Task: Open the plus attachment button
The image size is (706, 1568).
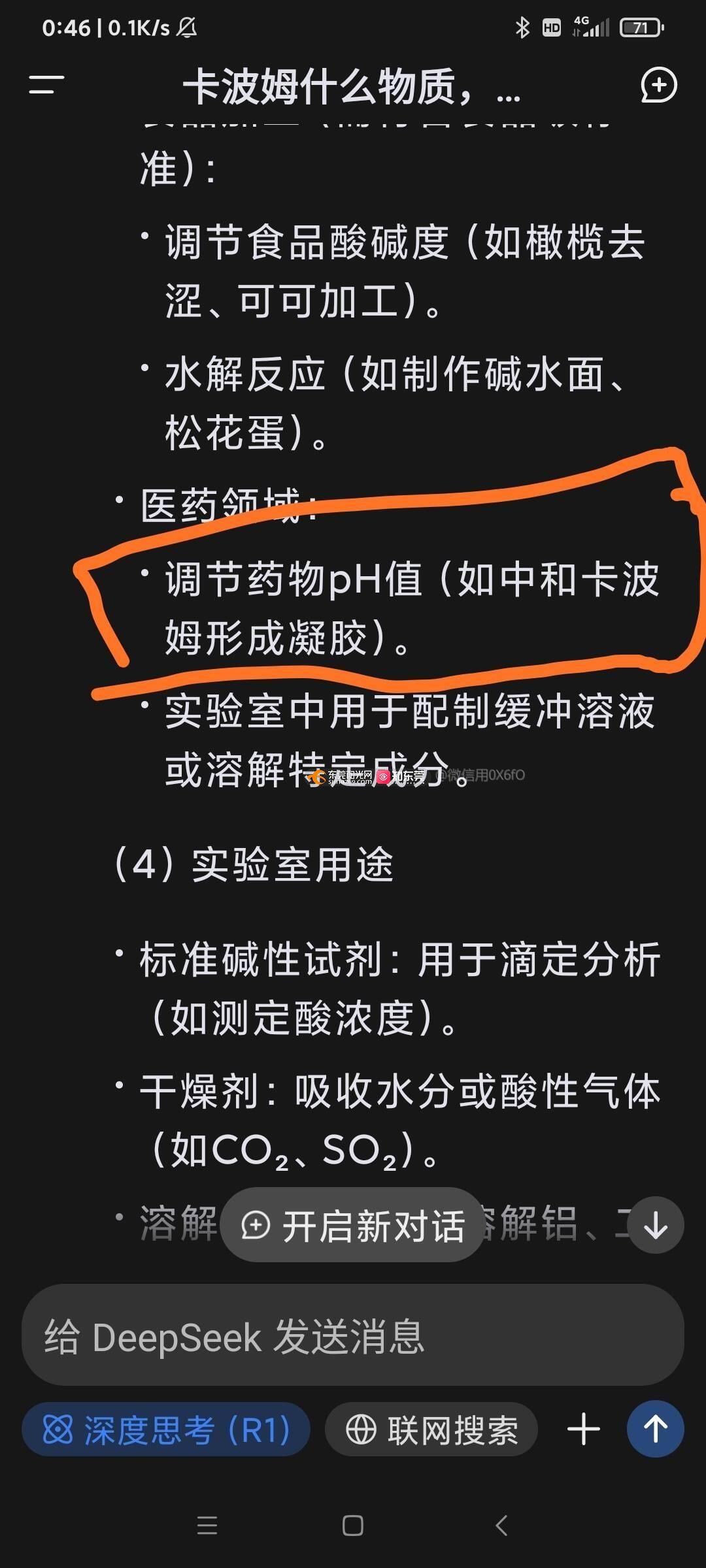Action: (583, 1429)
